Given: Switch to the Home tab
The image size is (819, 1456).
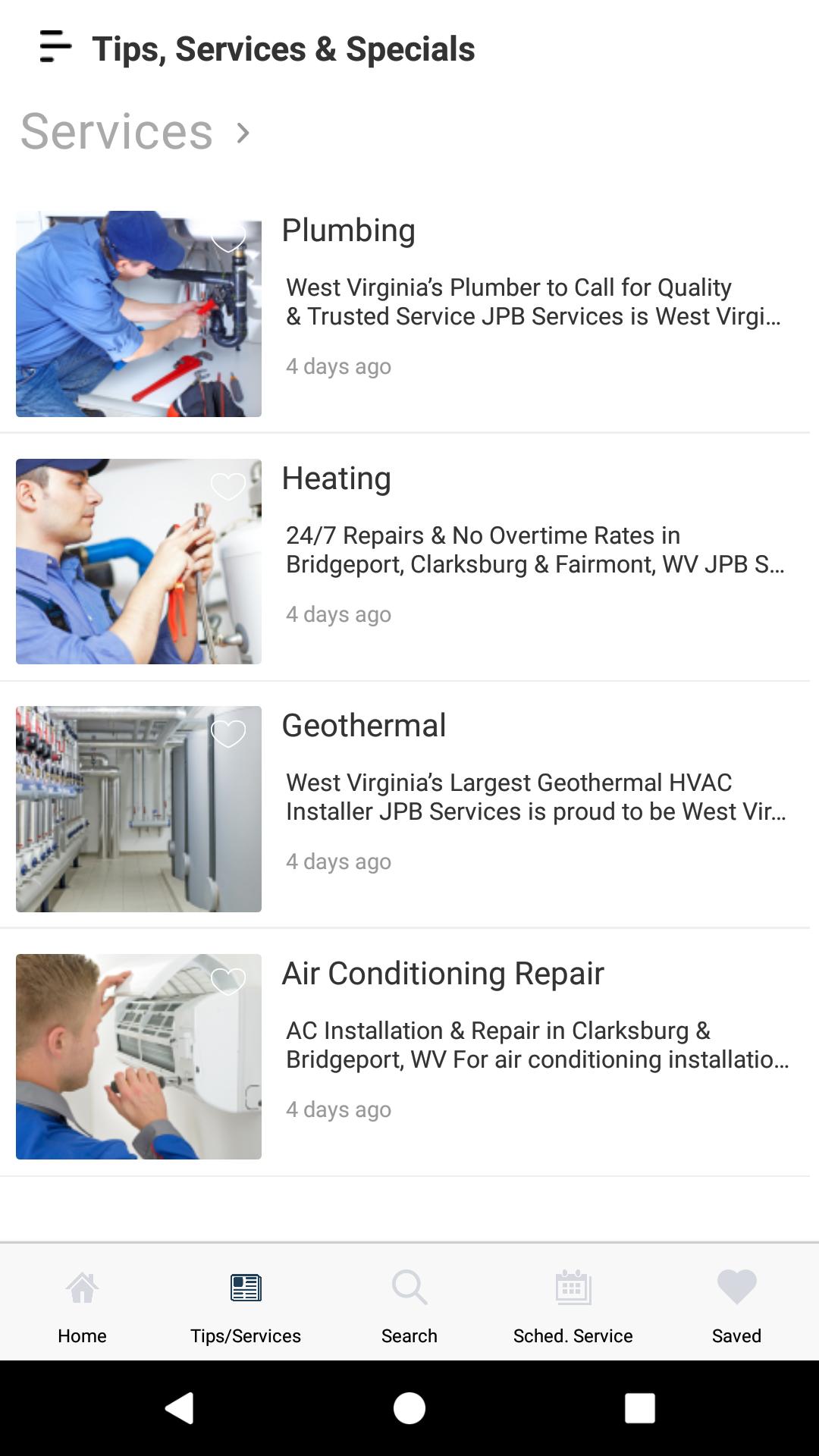Looking at the screenshot, I should (x=82, y=1306).
